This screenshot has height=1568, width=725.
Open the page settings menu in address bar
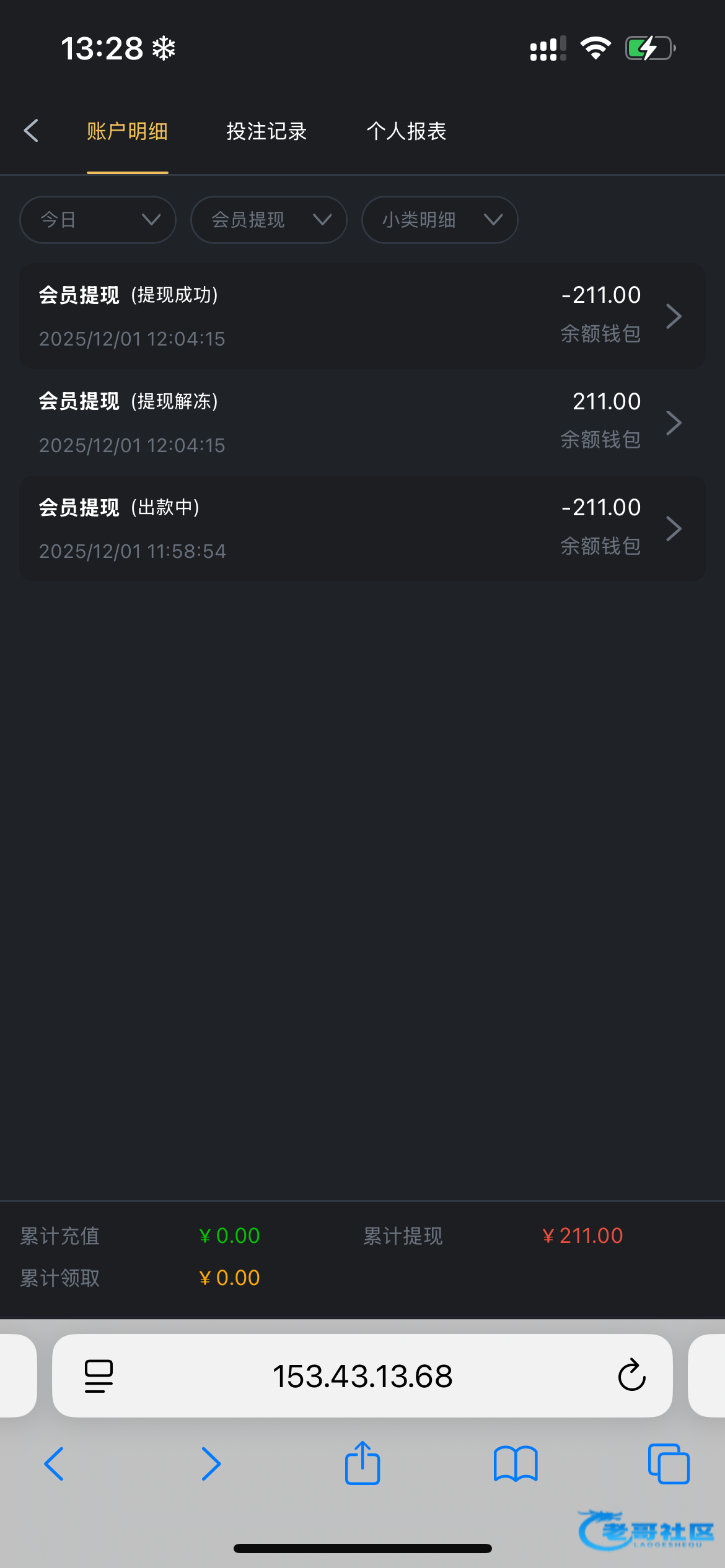click(x=99, y=1376)
